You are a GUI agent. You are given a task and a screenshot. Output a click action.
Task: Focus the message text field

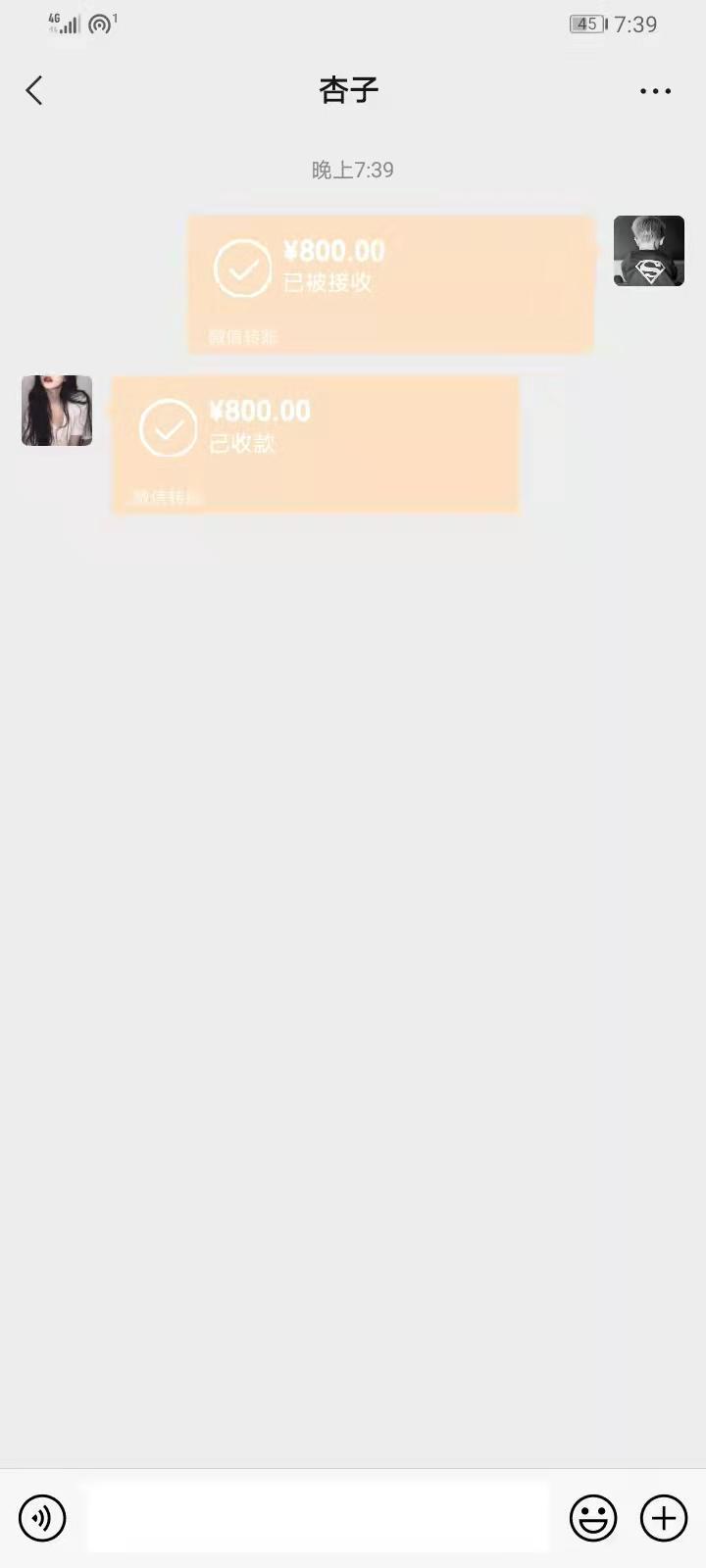tap(318, 1518)
